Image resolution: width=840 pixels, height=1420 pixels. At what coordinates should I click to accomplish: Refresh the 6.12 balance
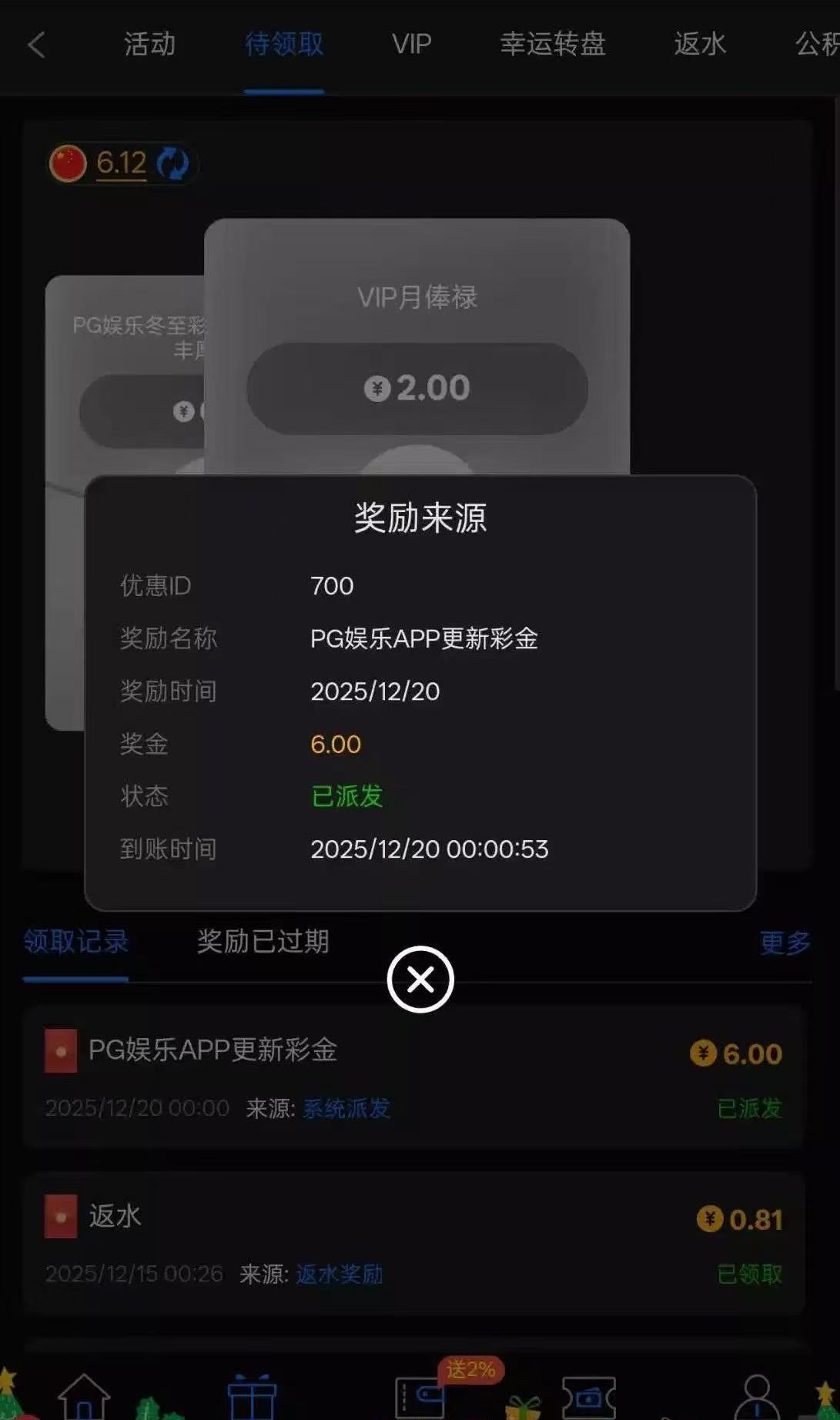pos(173,163)
